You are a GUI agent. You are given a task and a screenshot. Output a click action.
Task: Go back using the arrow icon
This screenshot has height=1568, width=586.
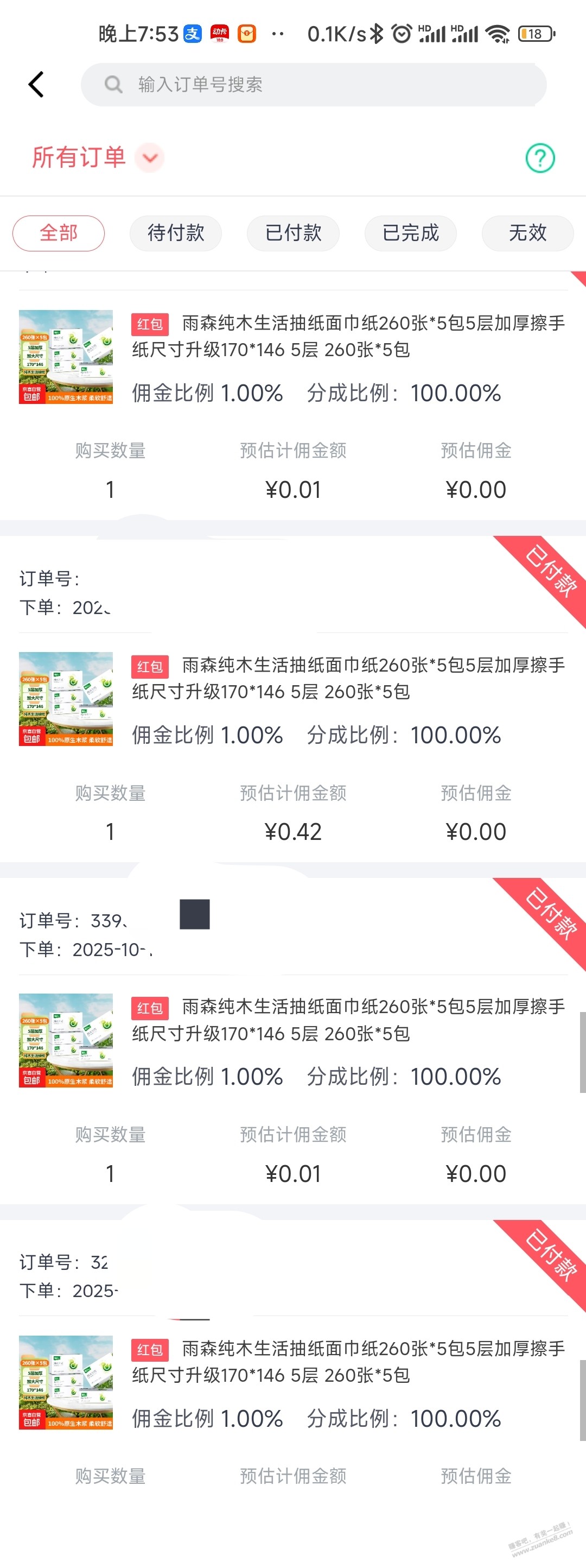pos(36,85)
